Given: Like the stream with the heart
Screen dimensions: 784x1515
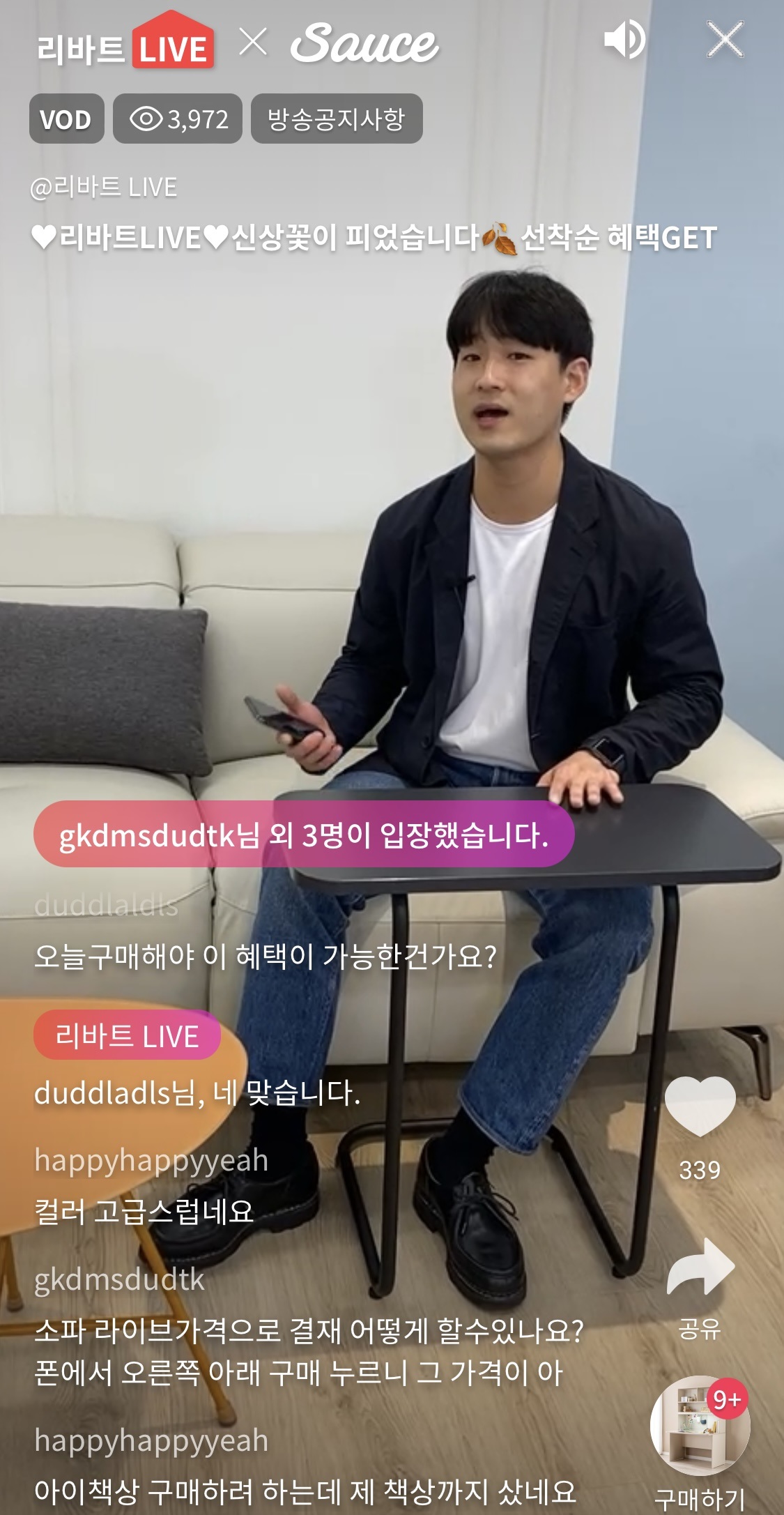Looking at the screenshot, I should coord(700,1106).
